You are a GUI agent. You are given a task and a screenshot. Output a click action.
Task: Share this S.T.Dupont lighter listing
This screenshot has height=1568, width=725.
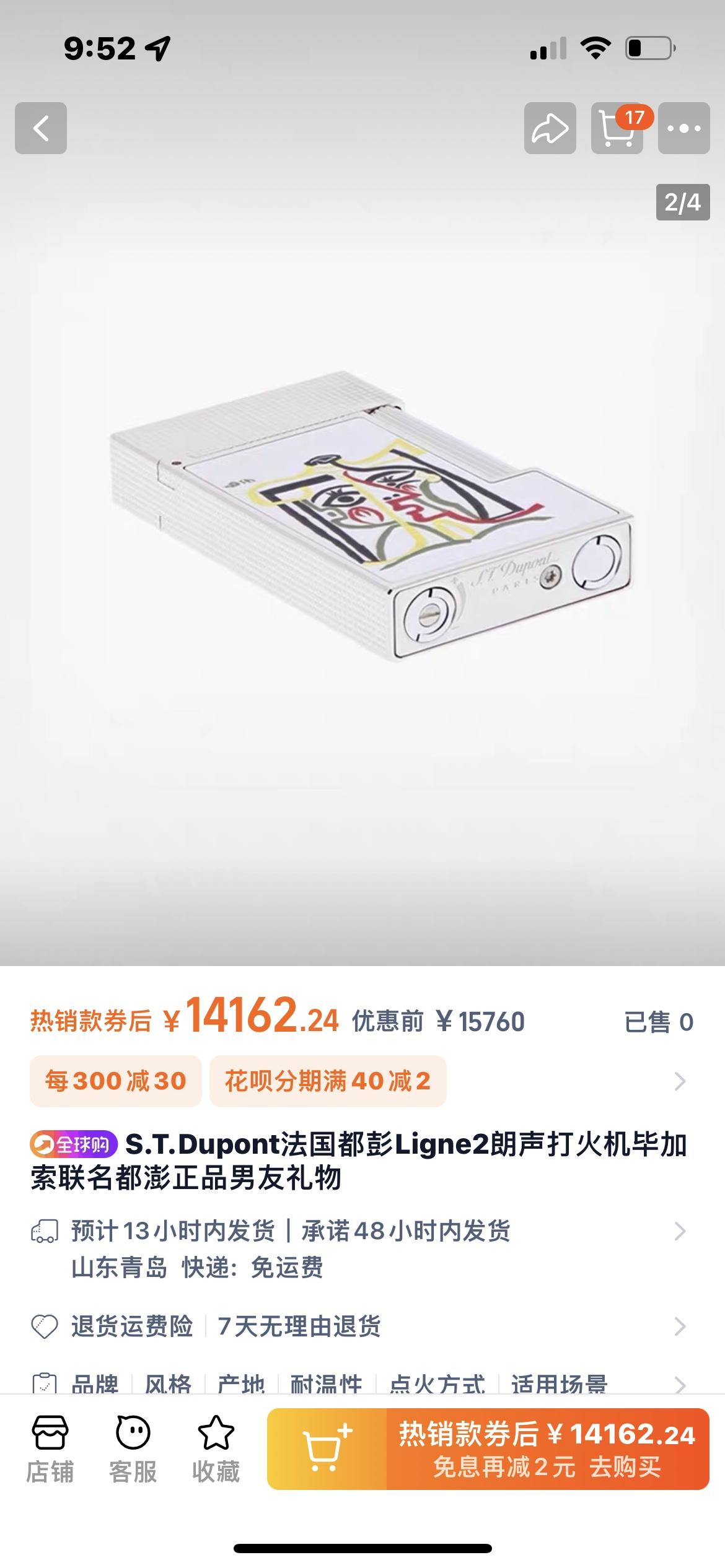pyautogui.click(x=550, y=128)
